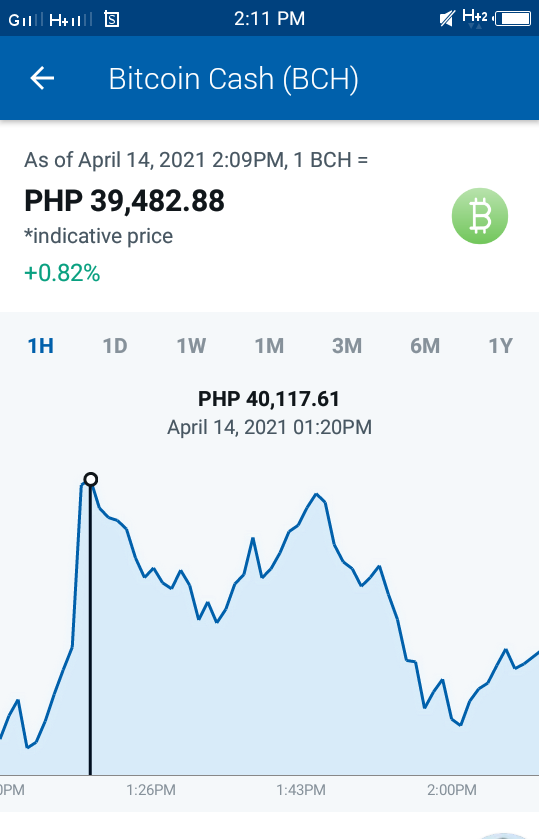Switch to the 1W chart range
The height and width of the screenshot is (839, 539).
[192, 346]
